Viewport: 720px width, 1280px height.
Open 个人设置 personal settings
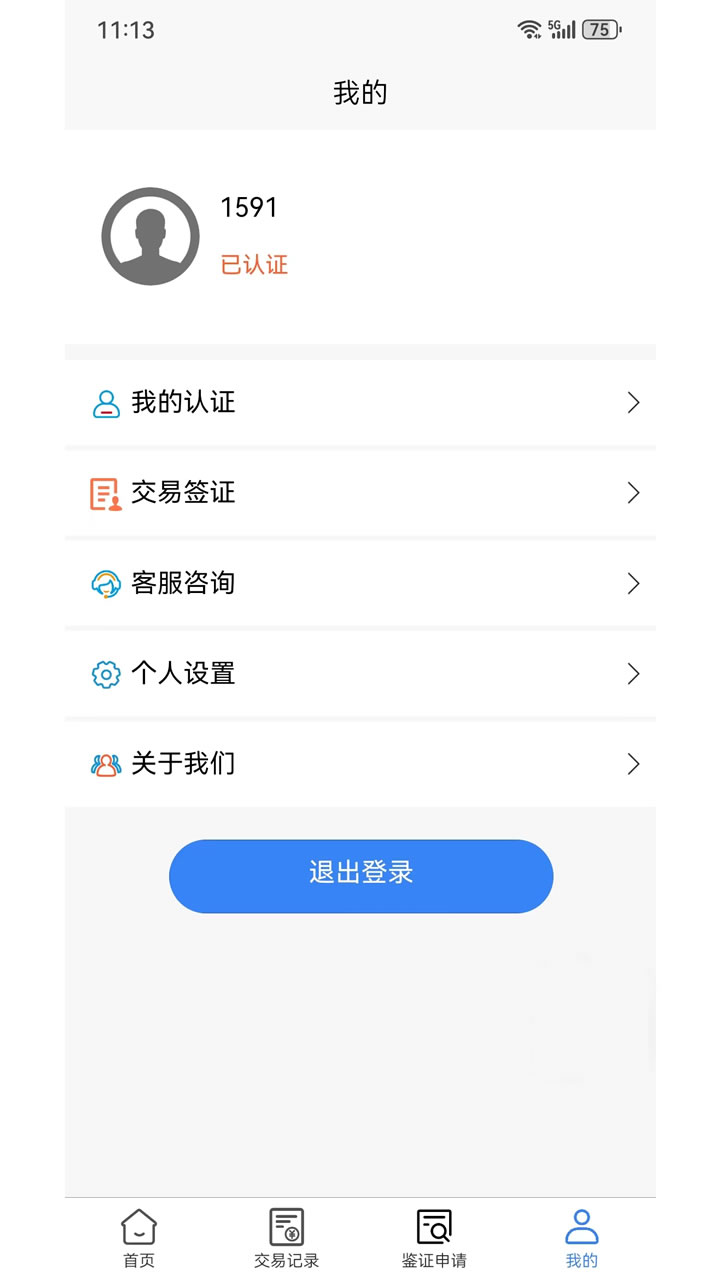pos(360,674)
